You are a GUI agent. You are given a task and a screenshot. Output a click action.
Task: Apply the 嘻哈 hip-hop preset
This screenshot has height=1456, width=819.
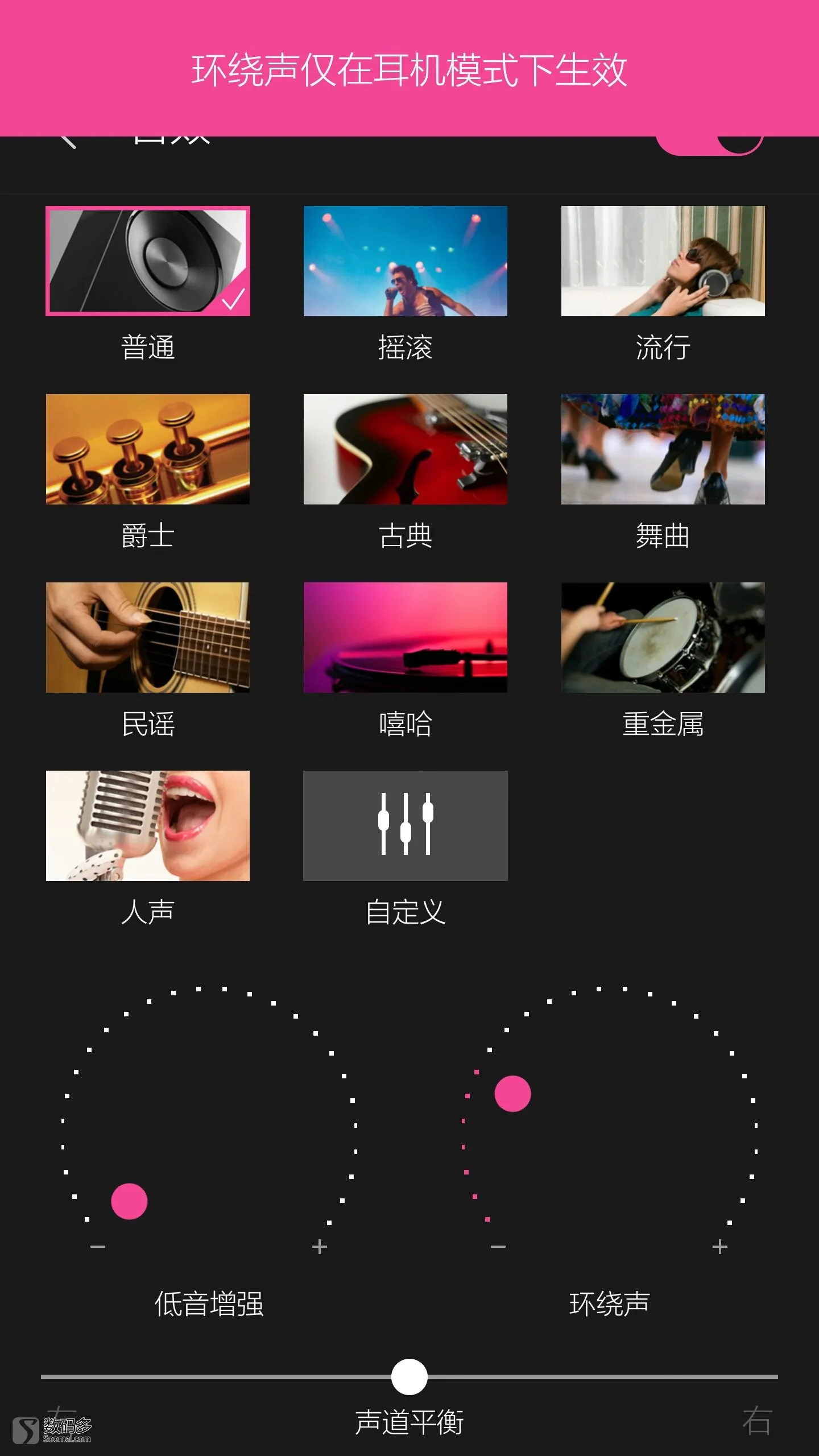405,638
